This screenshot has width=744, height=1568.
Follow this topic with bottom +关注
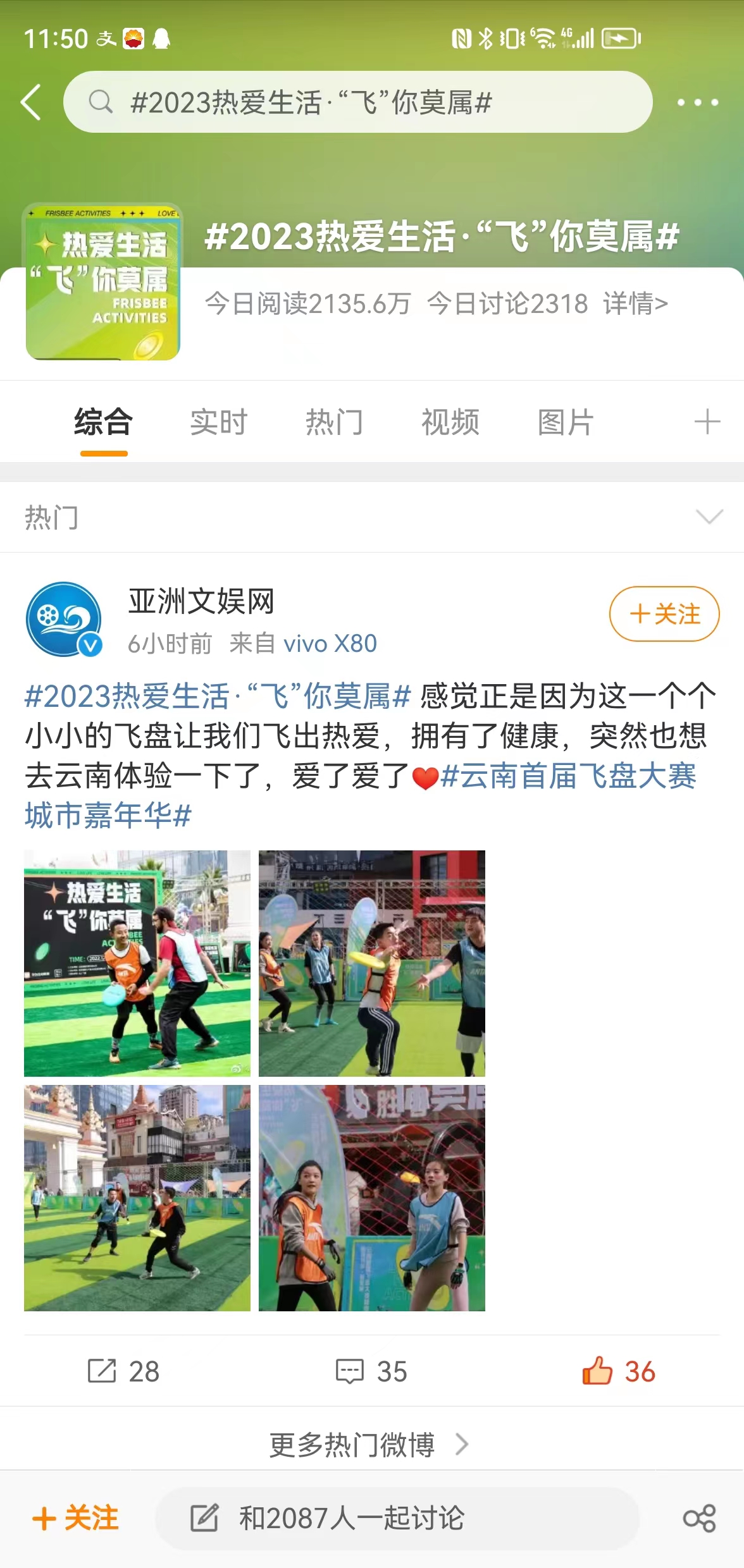coord(75,1517)
